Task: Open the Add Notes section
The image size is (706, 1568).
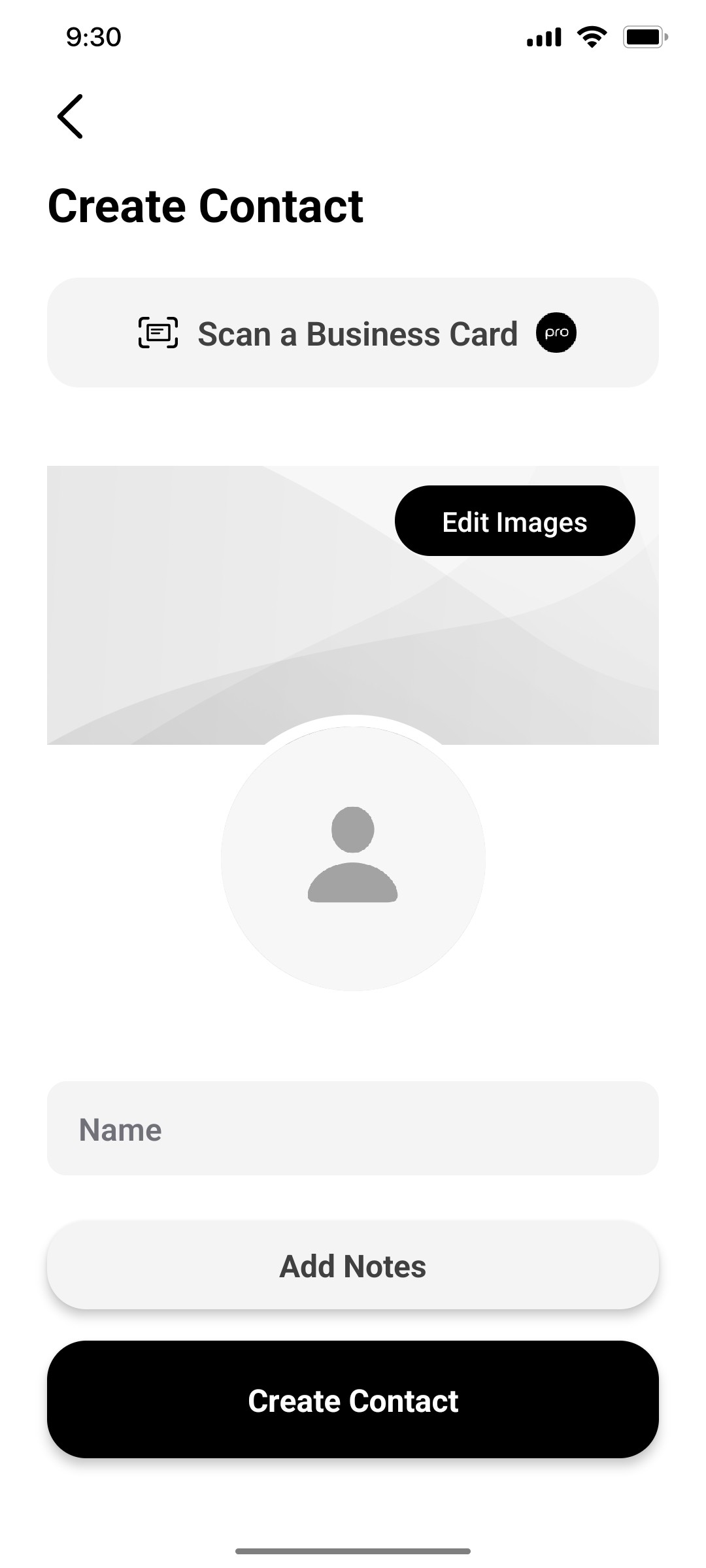Action: click(x=353, y=1266)
